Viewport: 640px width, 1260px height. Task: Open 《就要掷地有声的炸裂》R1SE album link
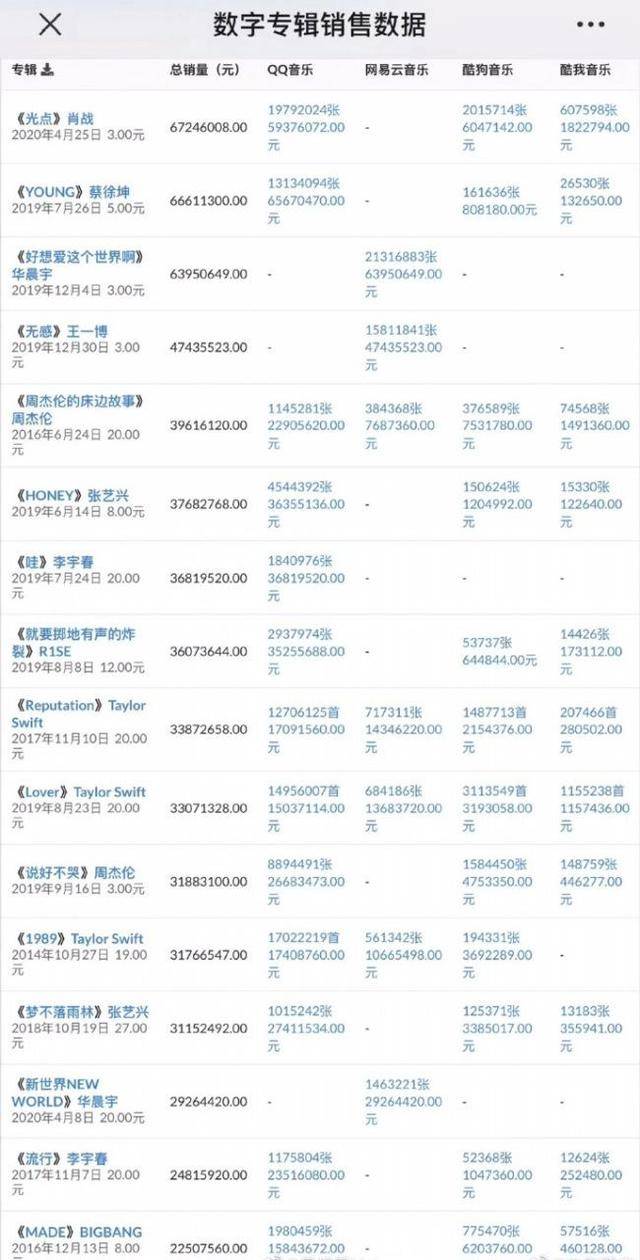click(79, 642)
